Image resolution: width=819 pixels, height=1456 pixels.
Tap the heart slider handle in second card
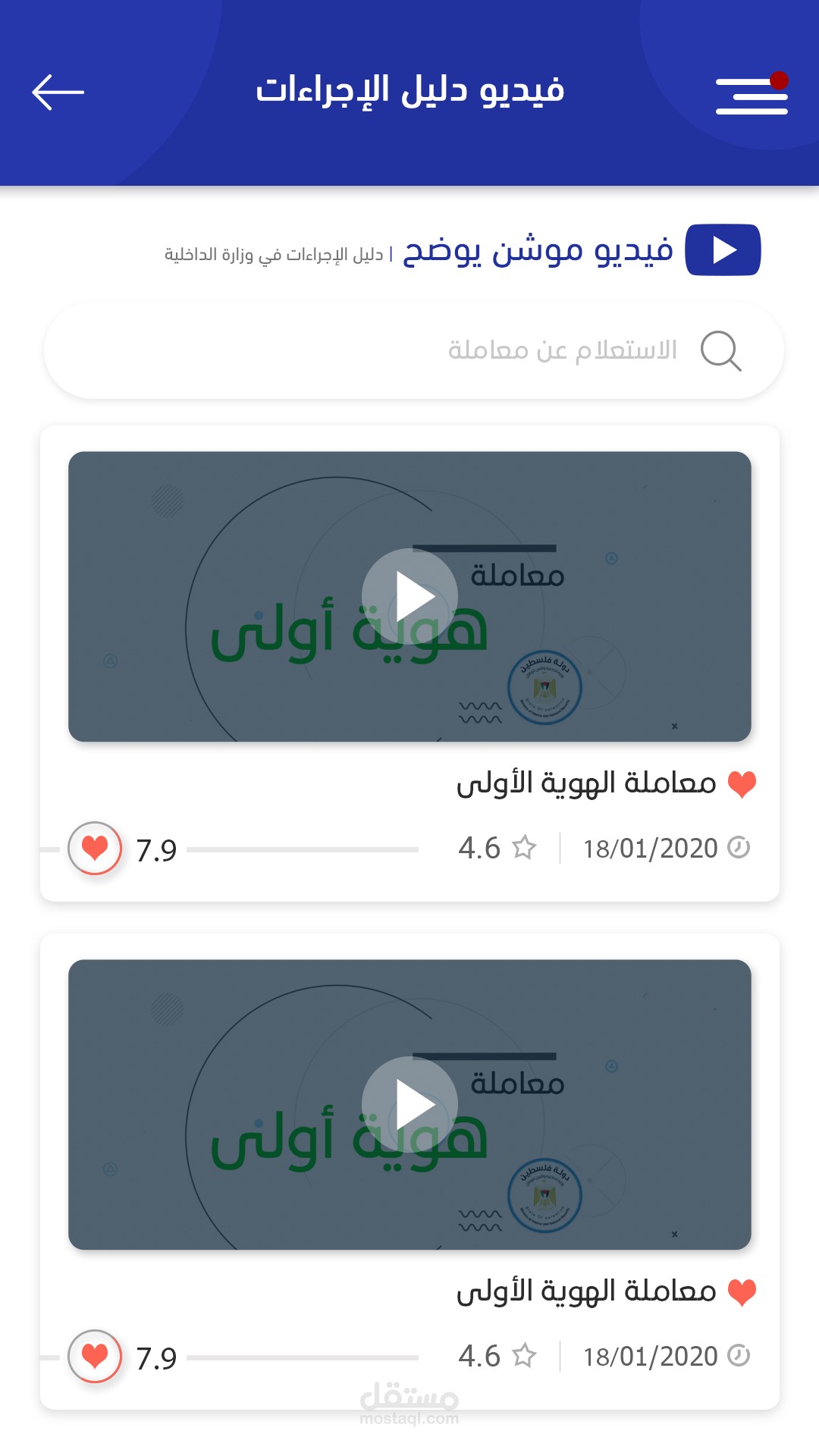coord(95,1356)
